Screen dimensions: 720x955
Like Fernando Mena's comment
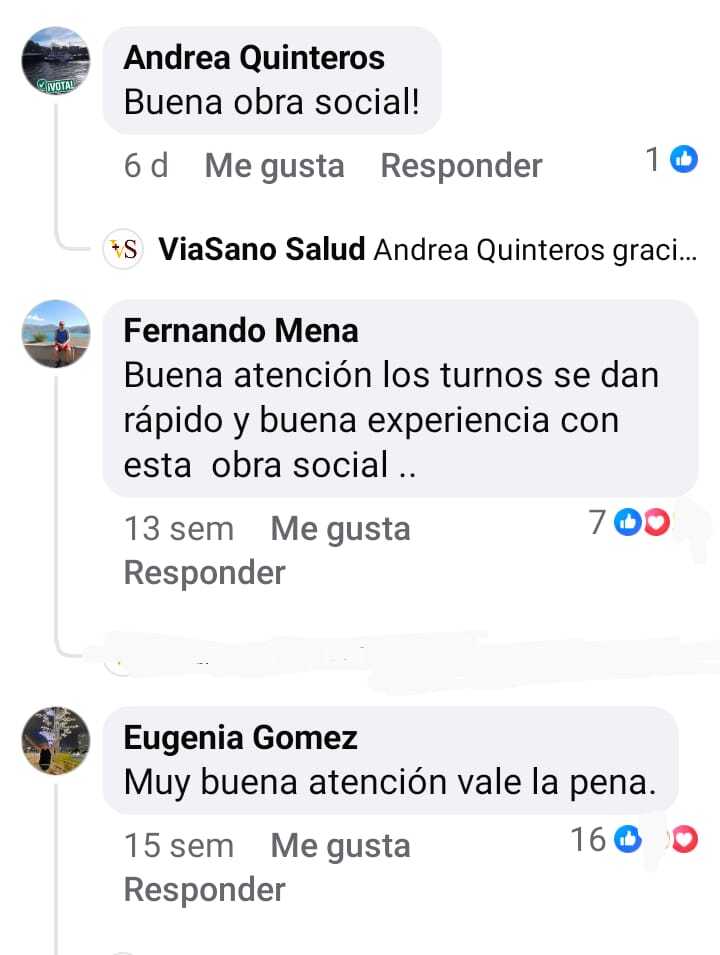340,528
